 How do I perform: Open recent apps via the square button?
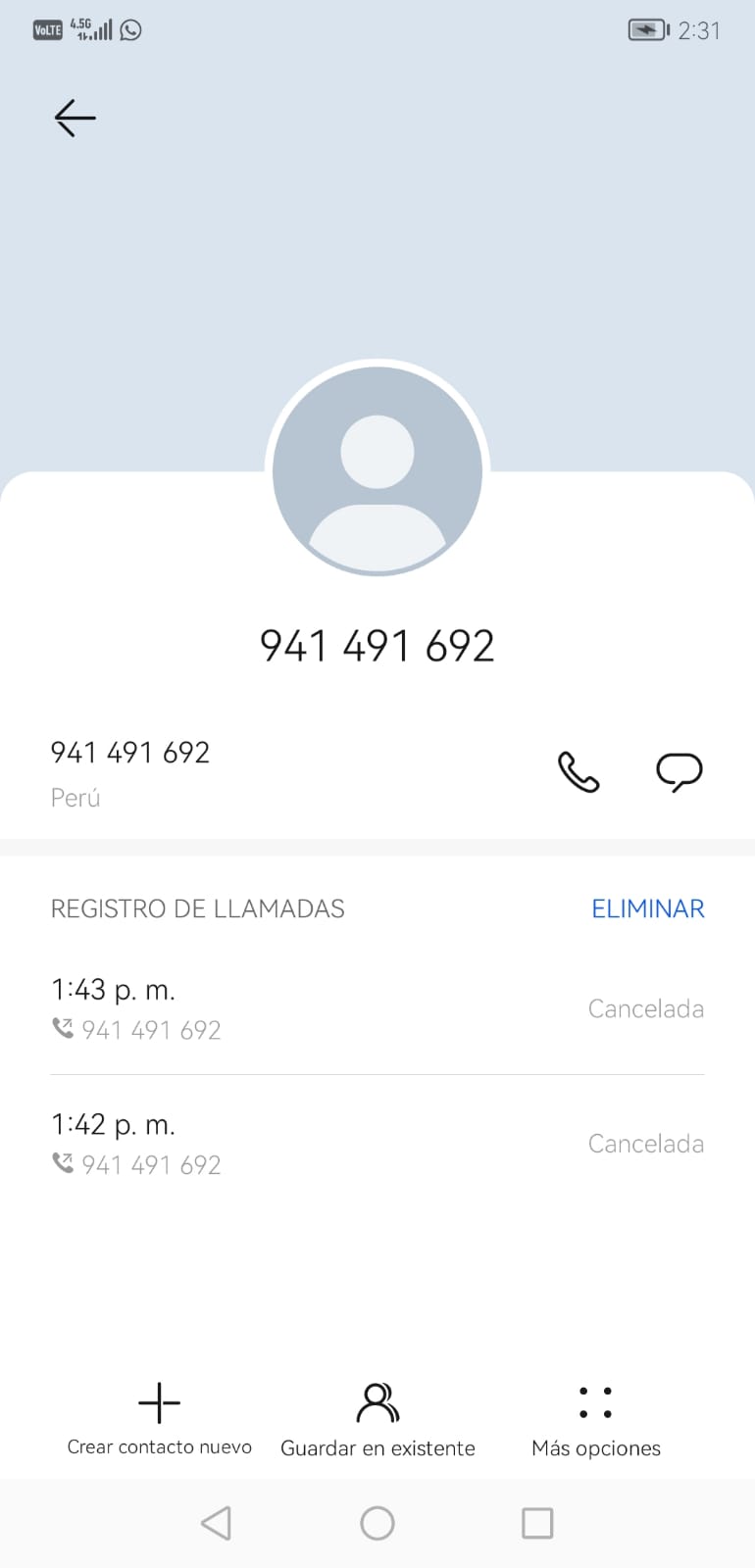point(537,1523)
